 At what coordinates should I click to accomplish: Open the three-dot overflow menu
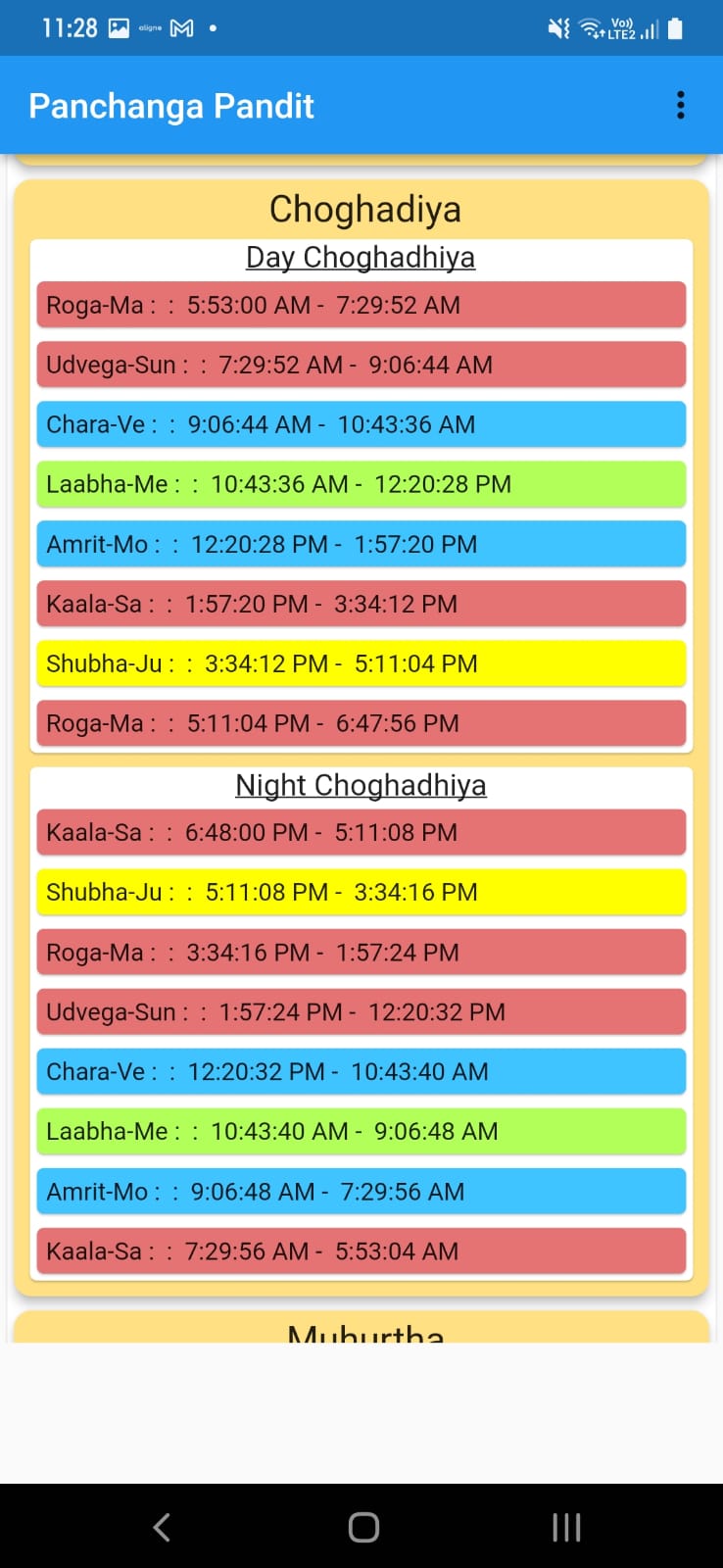point(680,106)
